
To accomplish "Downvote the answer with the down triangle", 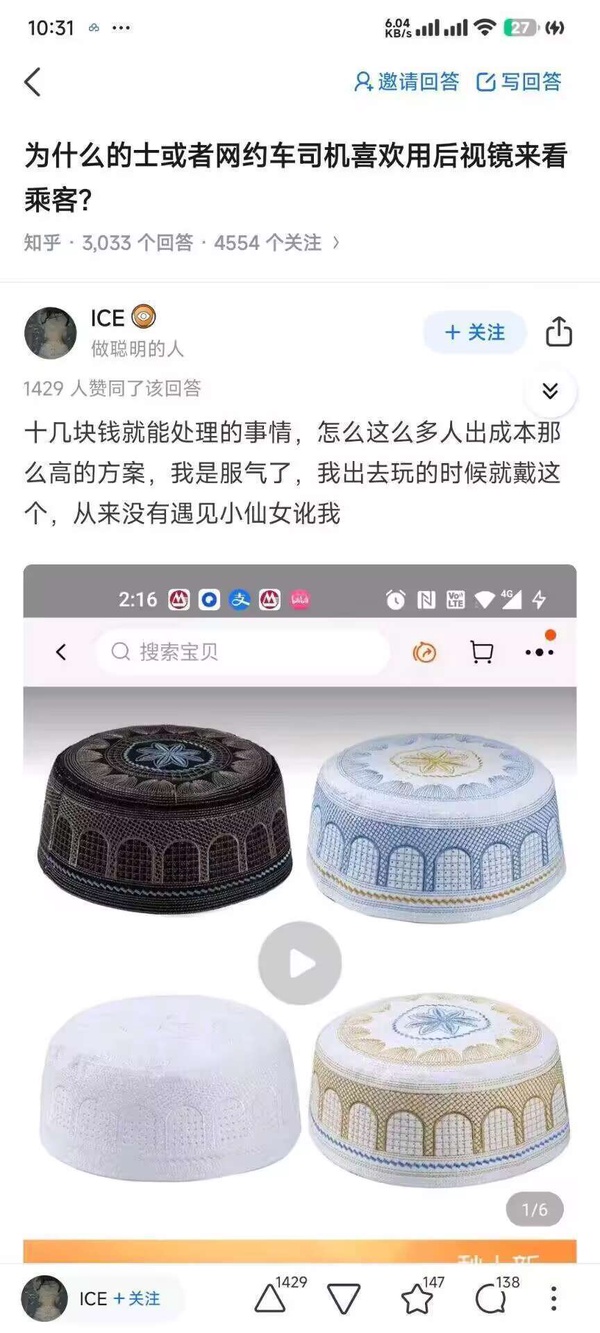I will point(344,1299).
